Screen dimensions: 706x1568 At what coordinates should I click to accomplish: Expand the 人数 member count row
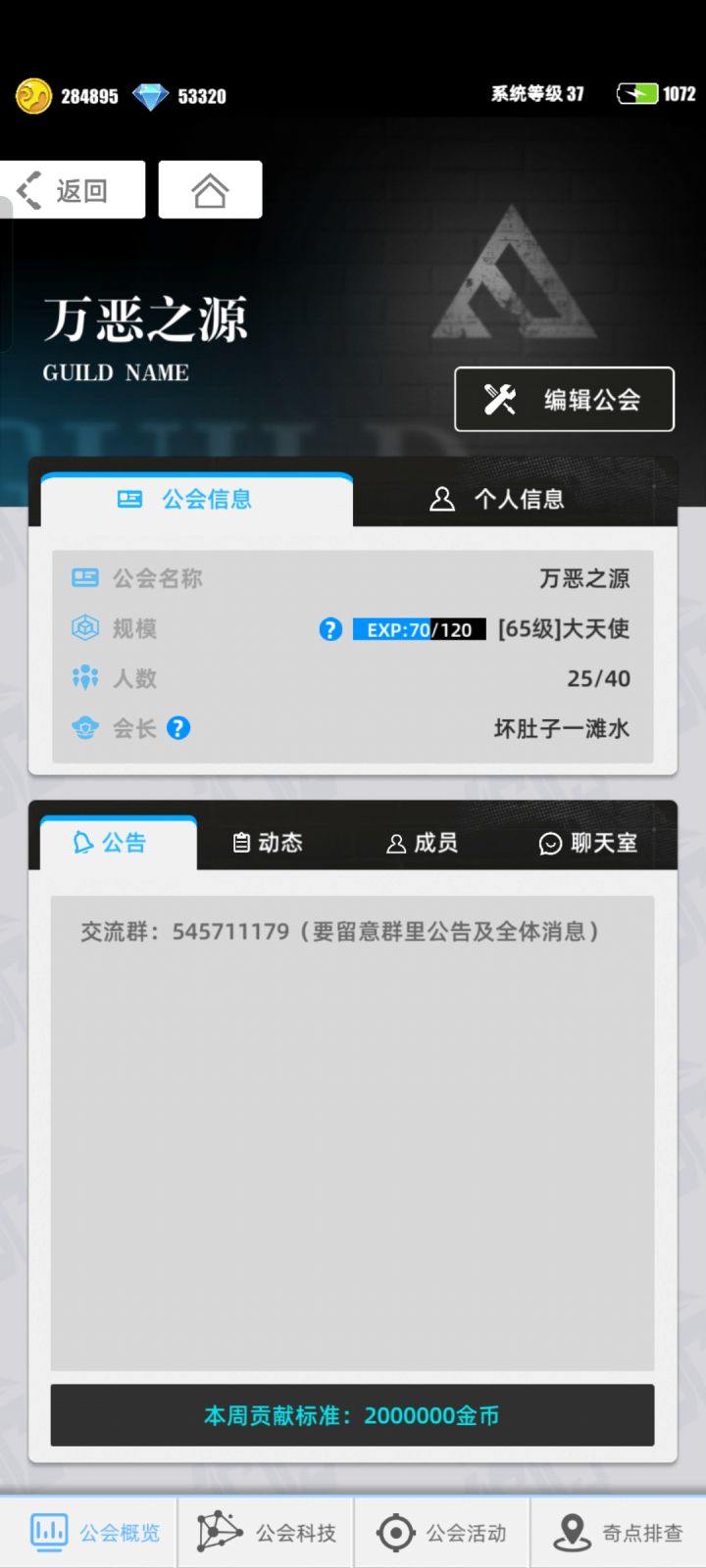tap(353, 678)
